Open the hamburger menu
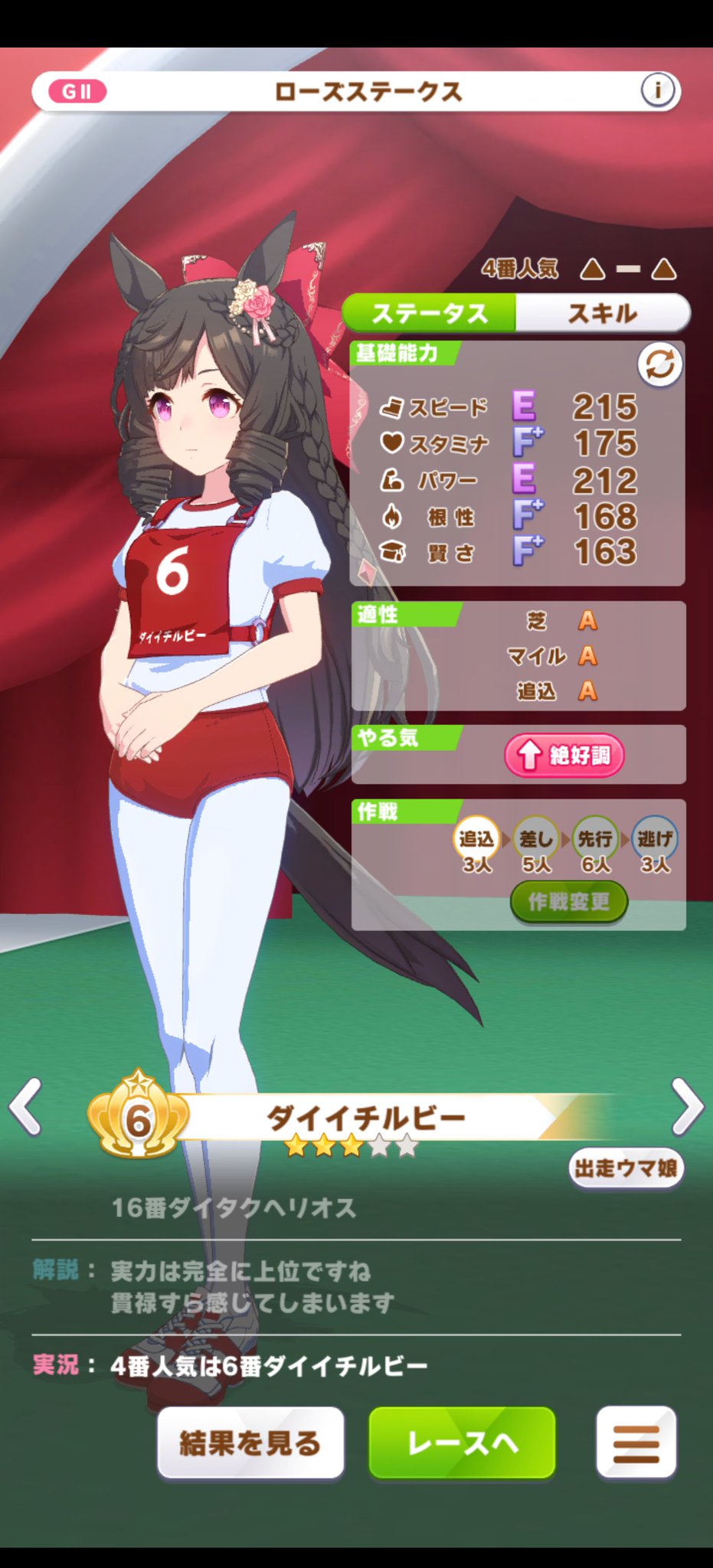This screenshot has height=1568, width=713. [636, 1443]
